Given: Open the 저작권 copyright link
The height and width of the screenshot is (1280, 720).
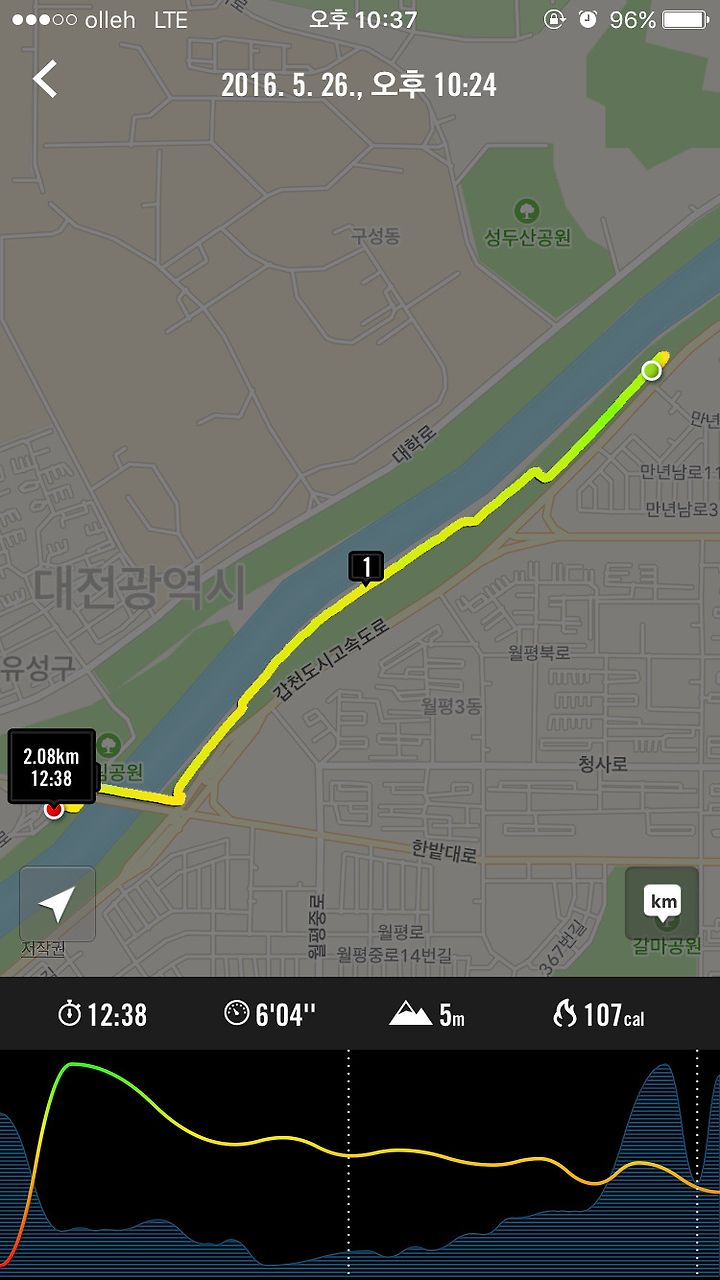Looking at the screenshot, I should point(43,949).
